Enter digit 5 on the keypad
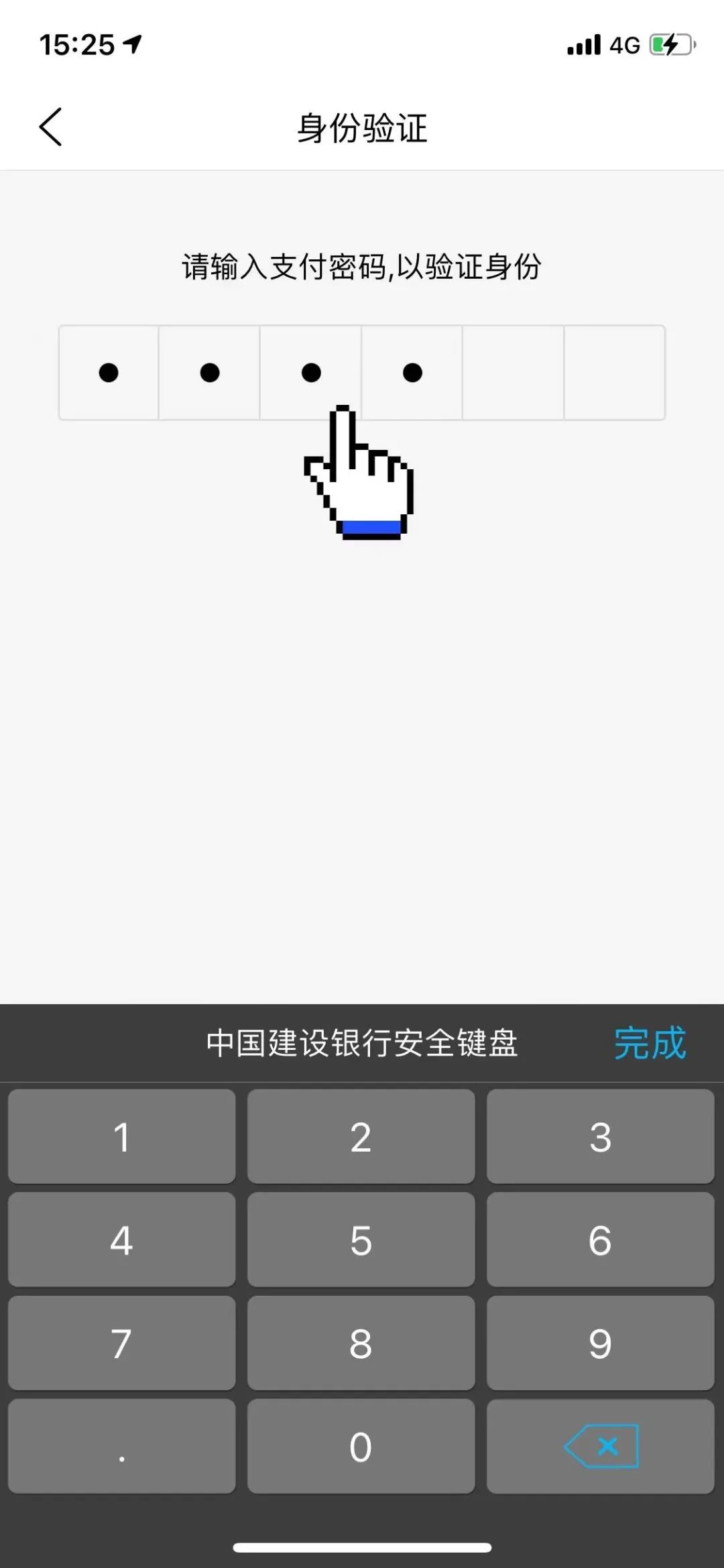Viewport: 724px width, 1568px height. pos(361,1240)
